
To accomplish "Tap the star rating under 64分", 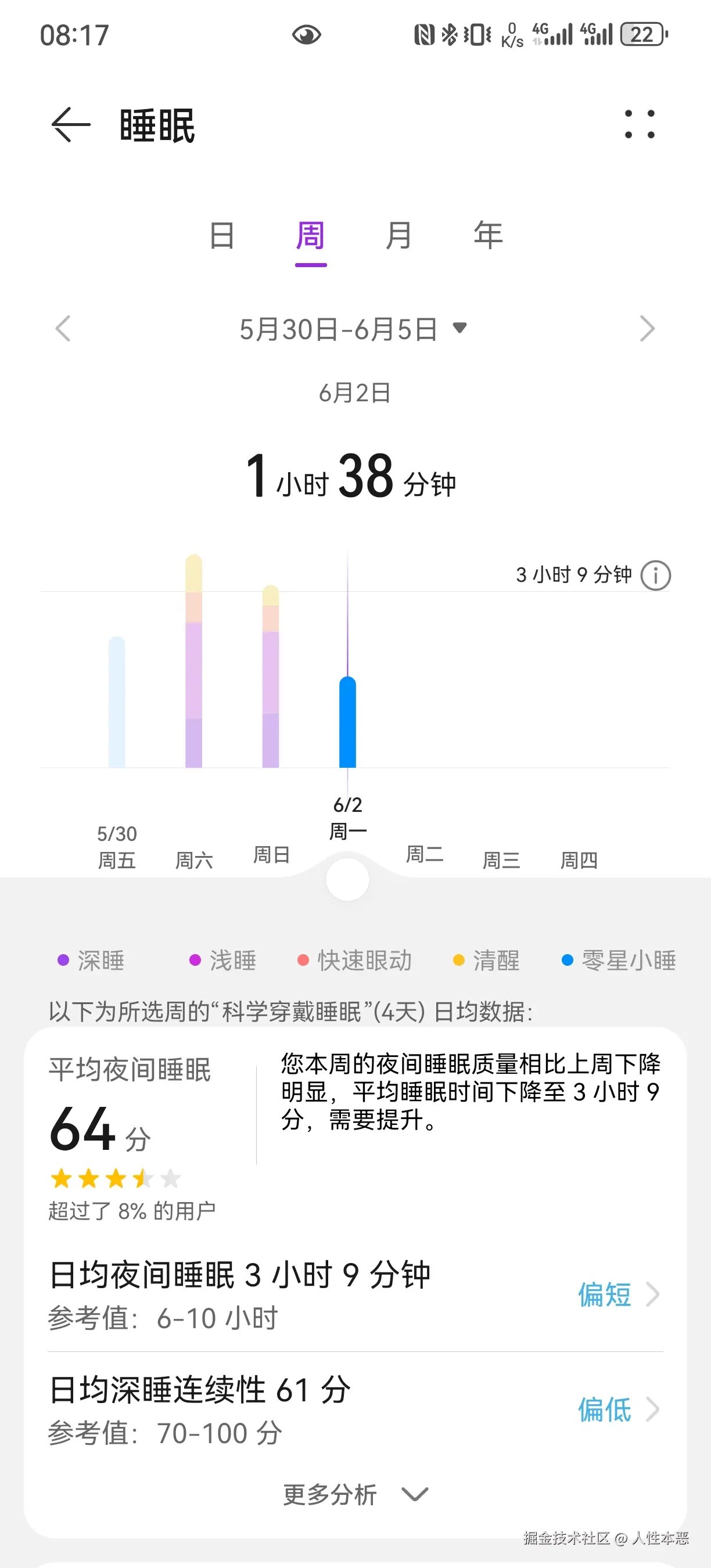I will [113, 1178].
